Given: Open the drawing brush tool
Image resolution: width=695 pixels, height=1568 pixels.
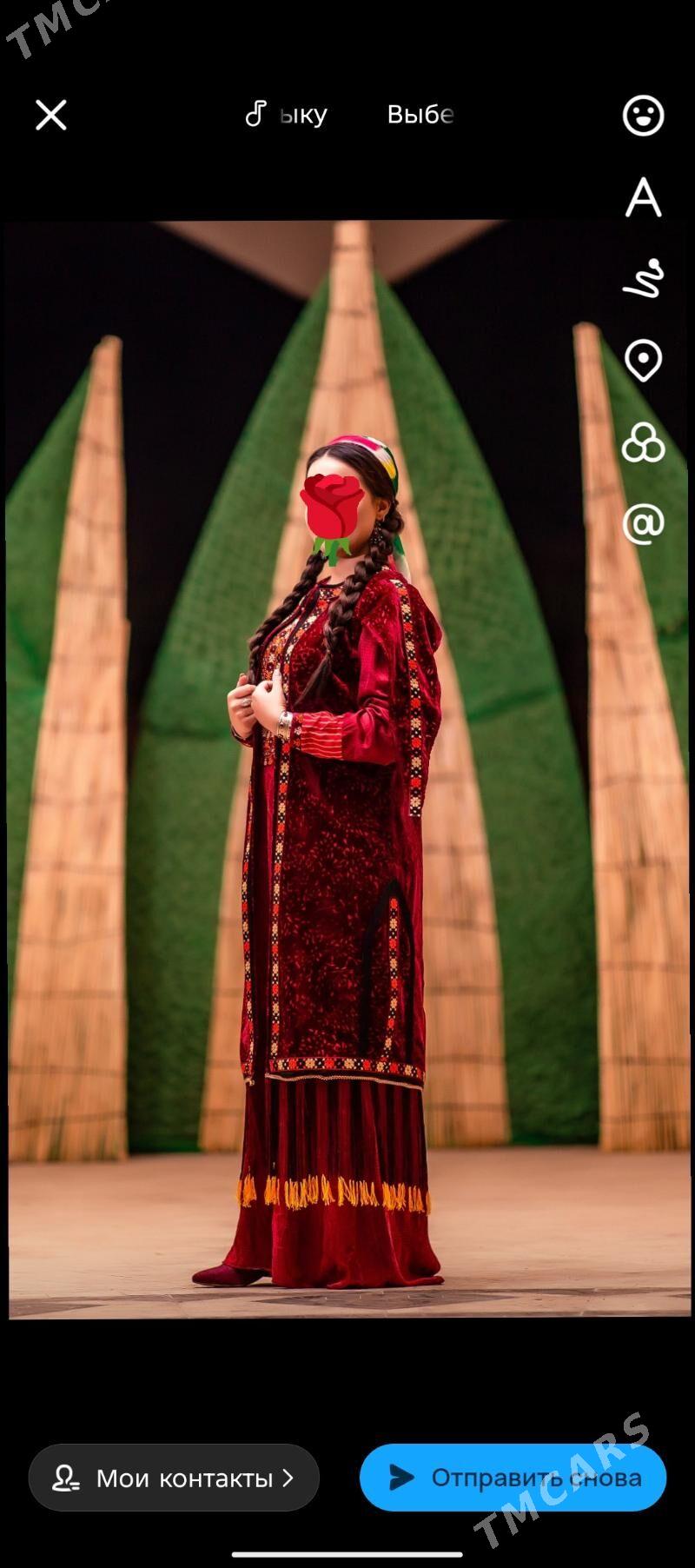Looking at the screenshot, I should point(643,279).
